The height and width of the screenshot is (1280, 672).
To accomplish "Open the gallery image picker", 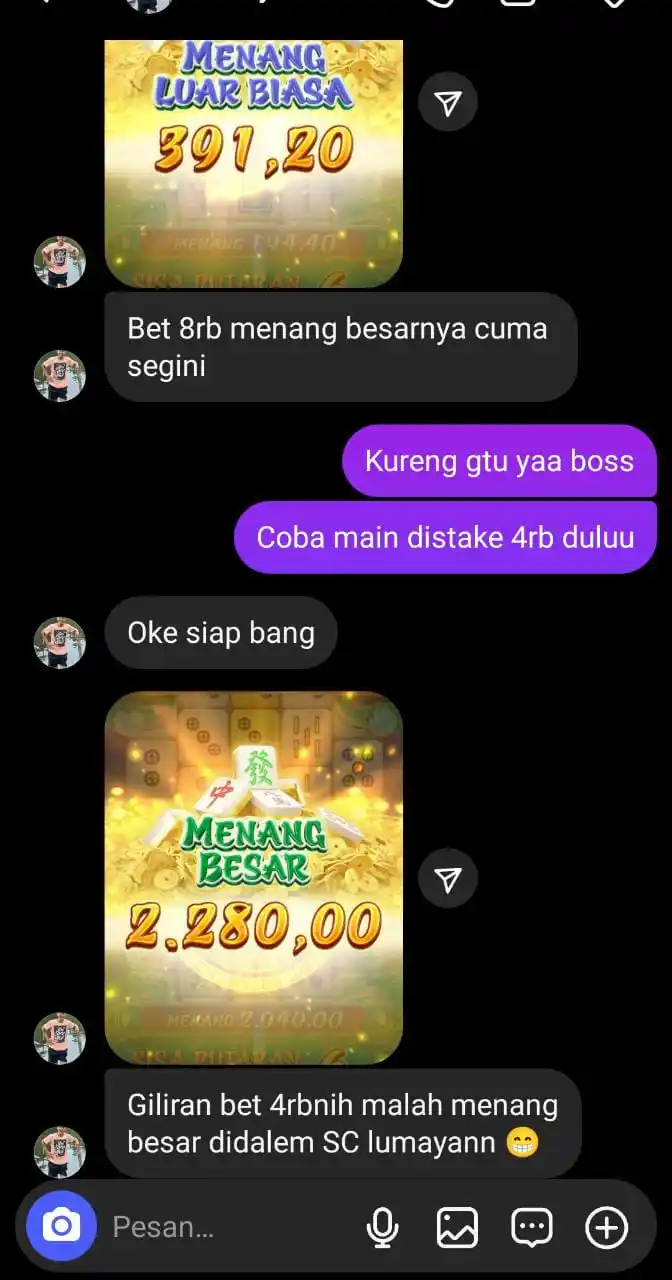I will [457, 1227].
